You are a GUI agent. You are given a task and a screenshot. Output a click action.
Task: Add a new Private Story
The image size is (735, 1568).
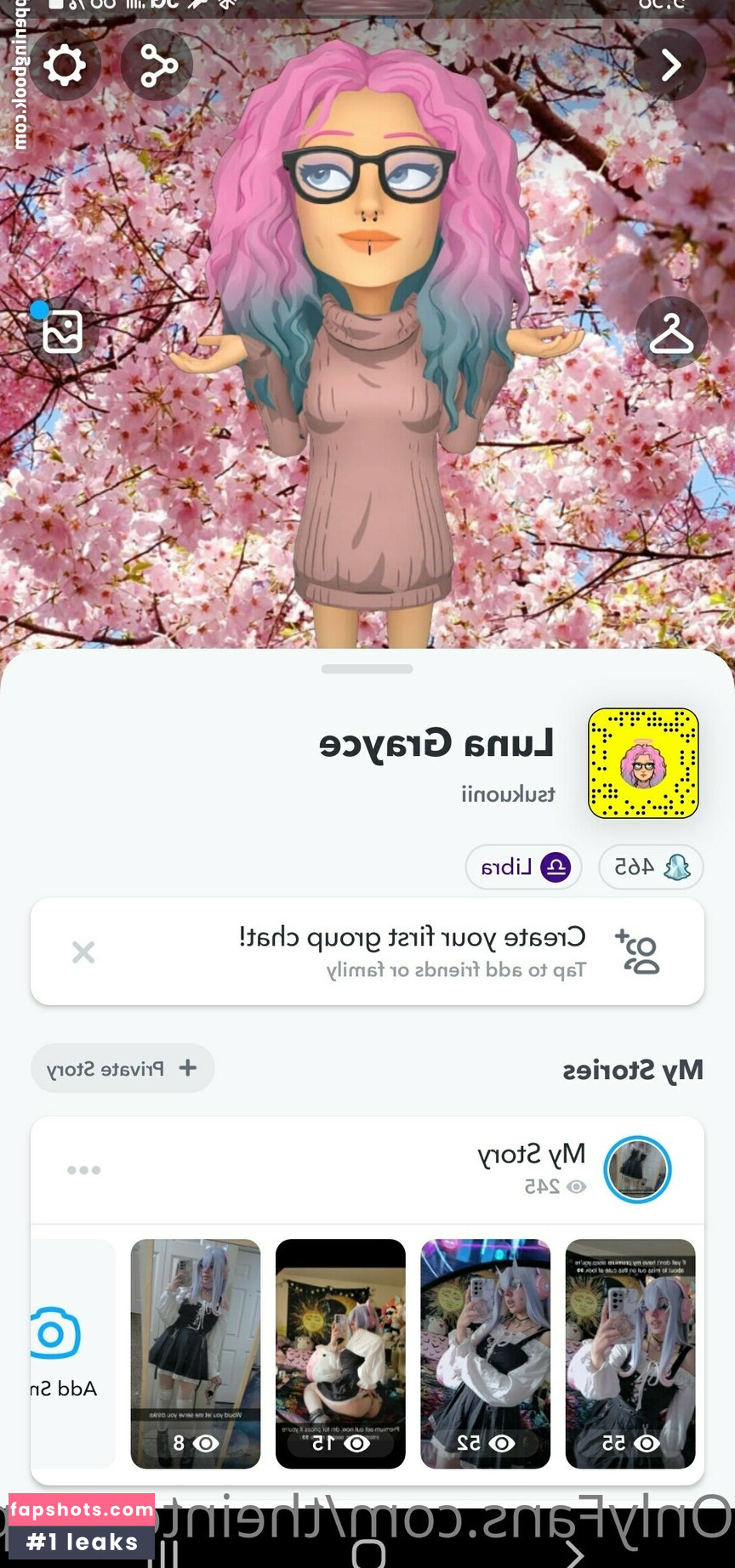[x=122, y=1068]
